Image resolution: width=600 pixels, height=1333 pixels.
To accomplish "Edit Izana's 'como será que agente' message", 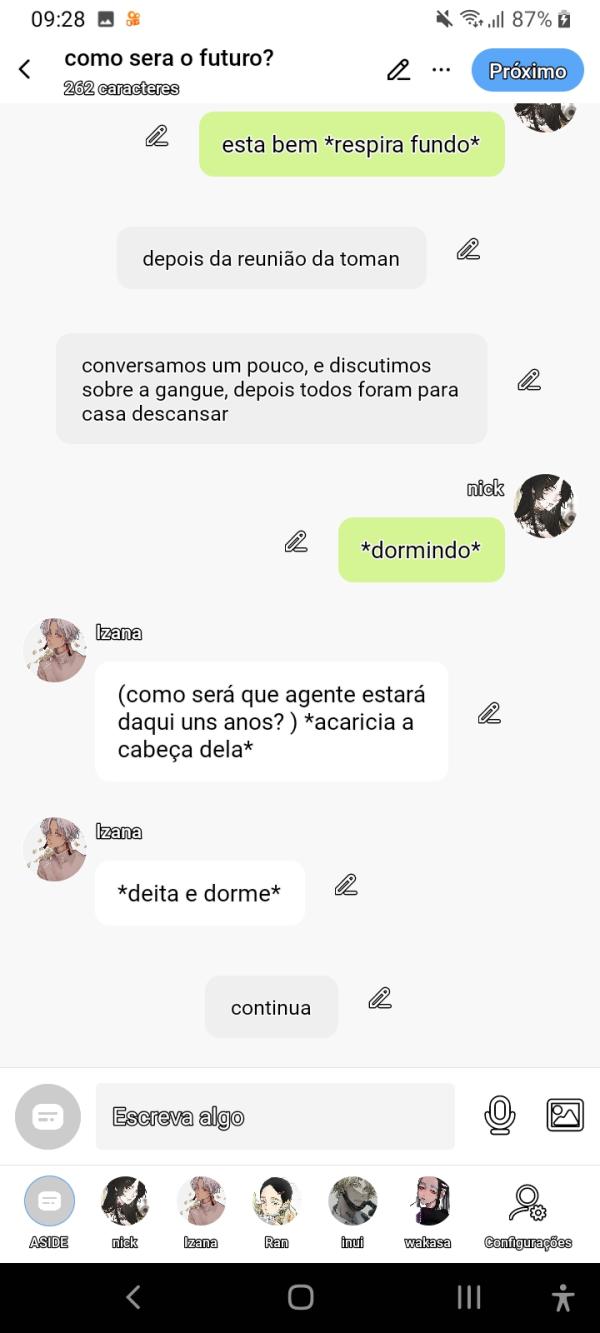I will click(489, 714).
